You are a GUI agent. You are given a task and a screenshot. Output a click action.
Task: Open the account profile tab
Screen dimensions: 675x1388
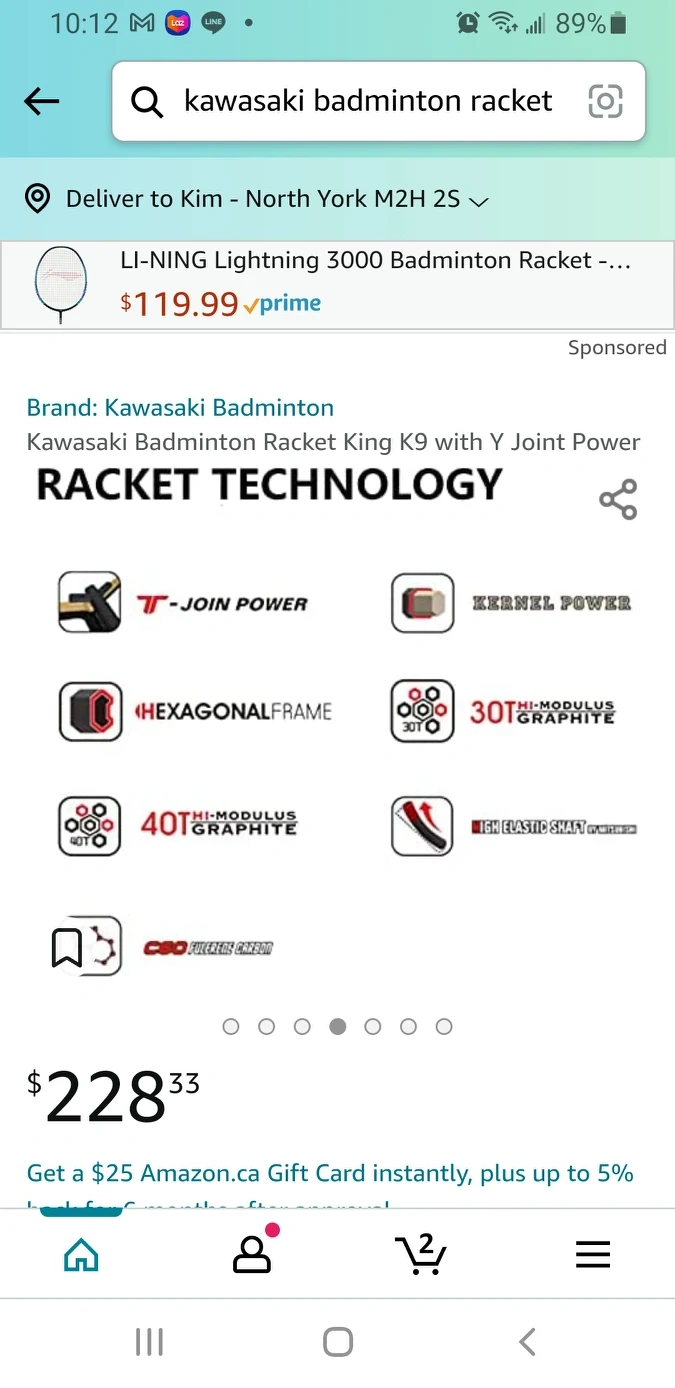pyautogui.click(x=251, y=1254)
